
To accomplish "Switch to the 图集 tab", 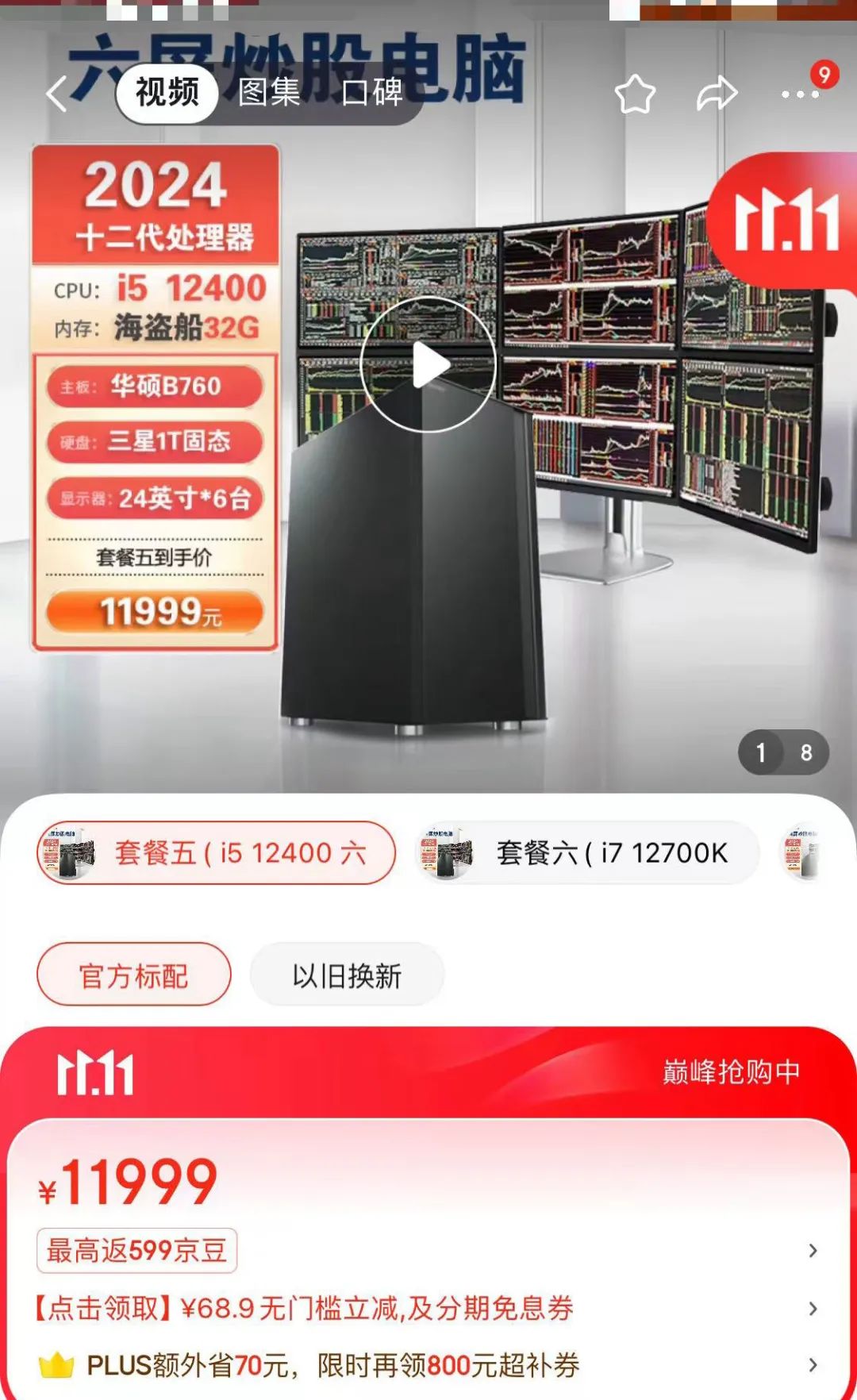I will (269, 93).
